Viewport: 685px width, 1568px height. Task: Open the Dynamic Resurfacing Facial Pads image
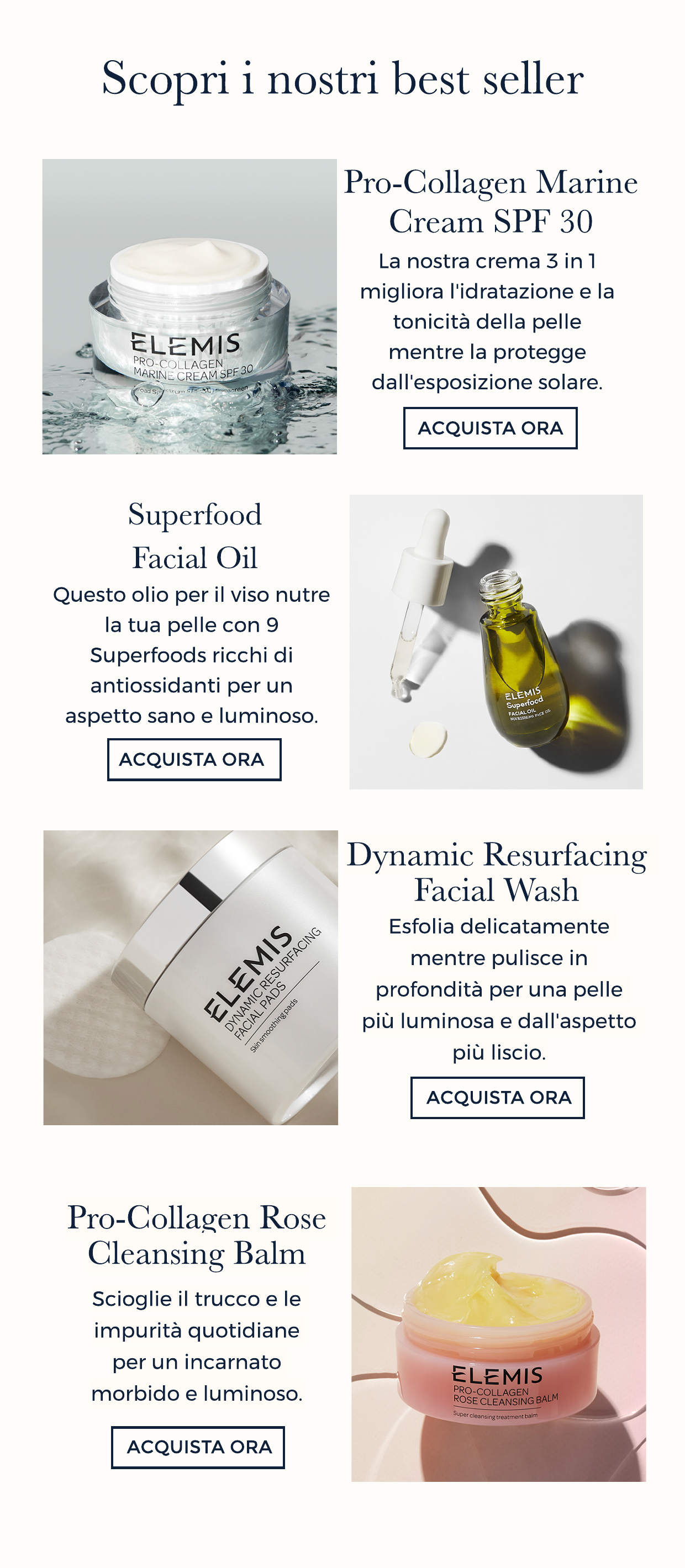click(191, 977)
